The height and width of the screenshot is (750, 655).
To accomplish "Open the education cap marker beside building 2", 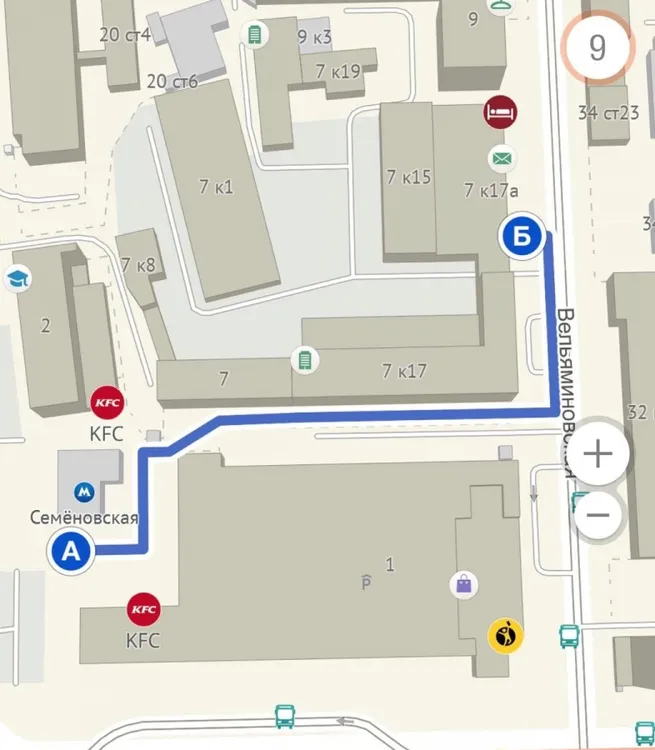I will point(17,279).
